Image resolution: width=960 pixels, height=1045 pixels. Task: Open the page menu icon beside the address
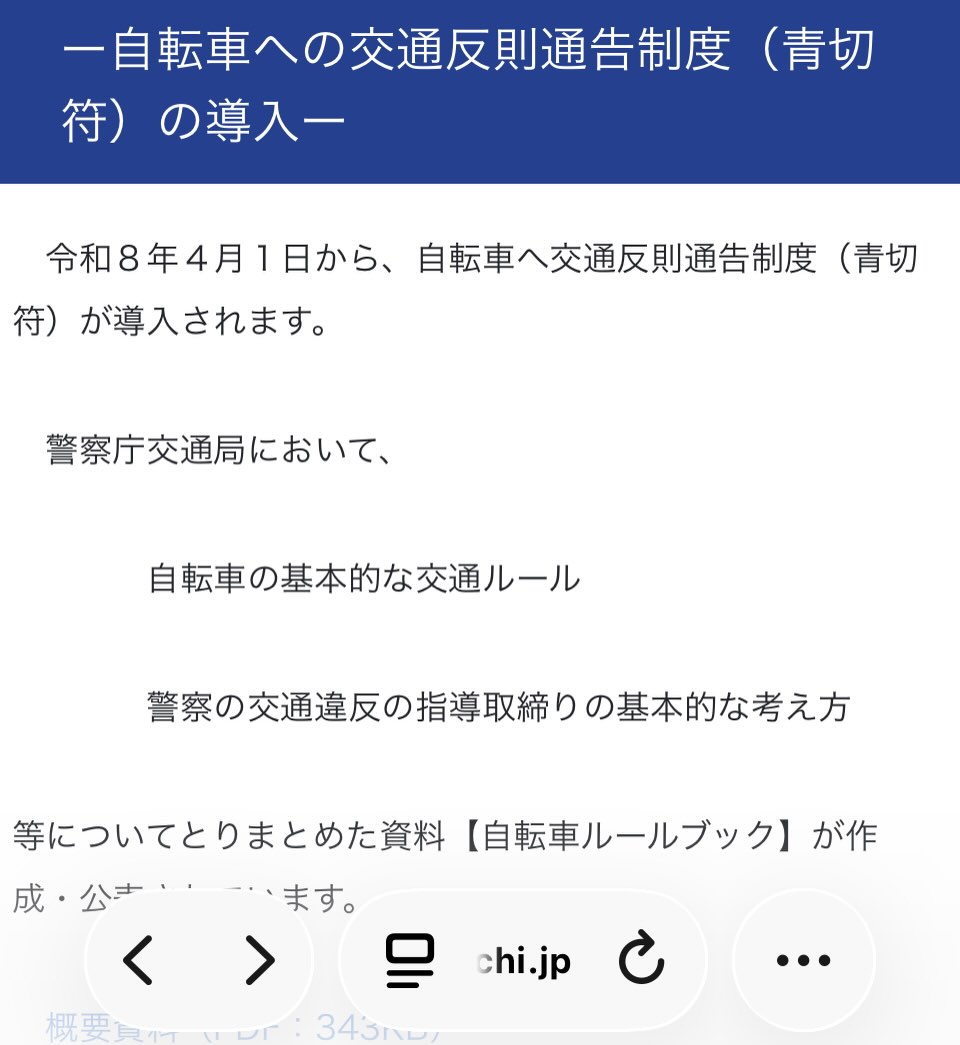point(410,961)
